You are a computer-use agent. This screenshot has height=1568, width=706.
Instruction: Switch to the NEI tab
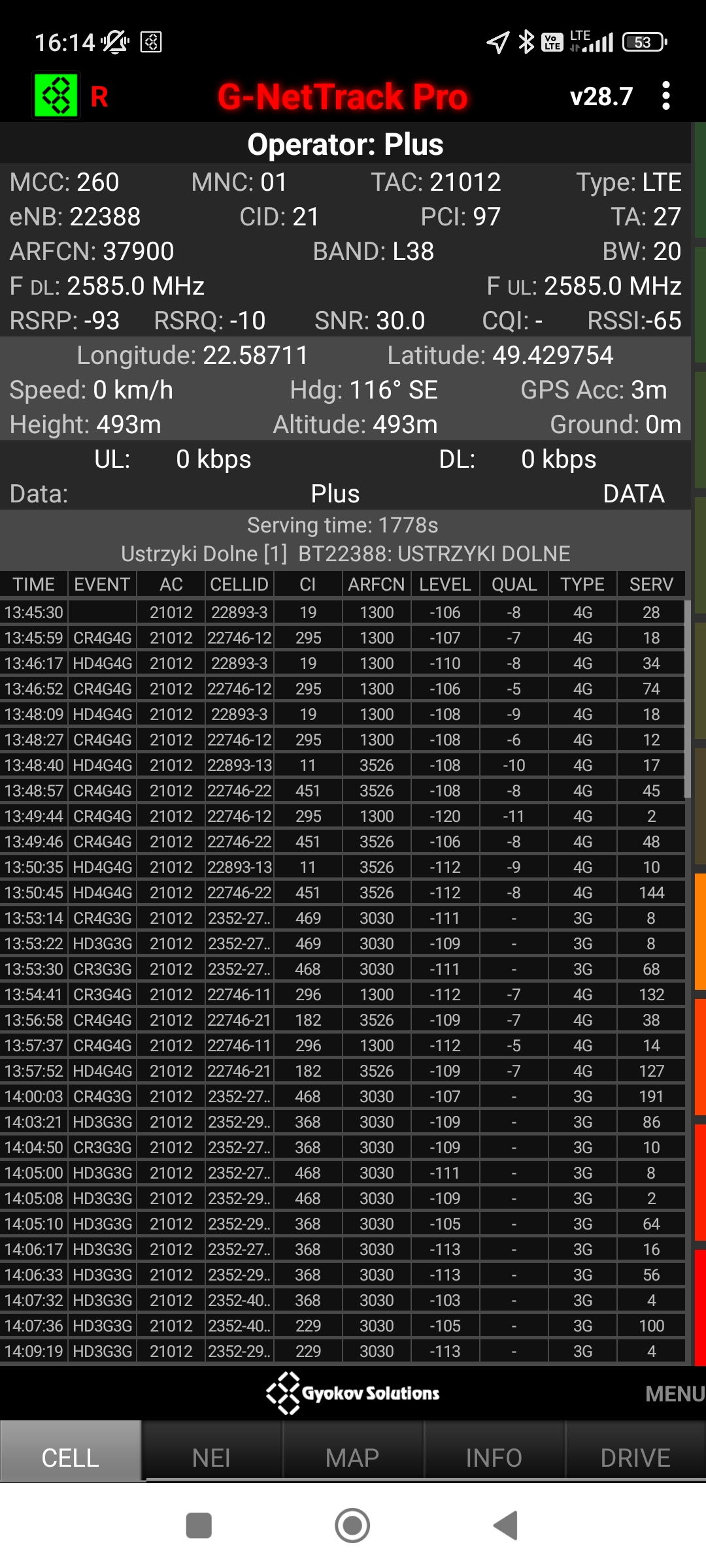(x=211, y=1458)
